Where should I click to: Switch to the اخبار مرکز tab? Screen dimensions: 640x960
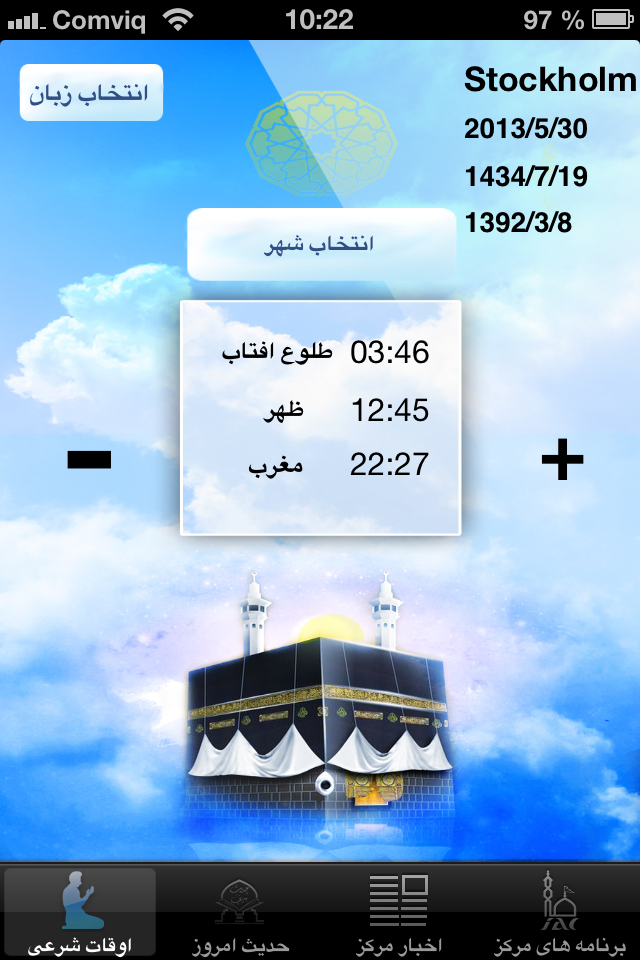[399, 911]
